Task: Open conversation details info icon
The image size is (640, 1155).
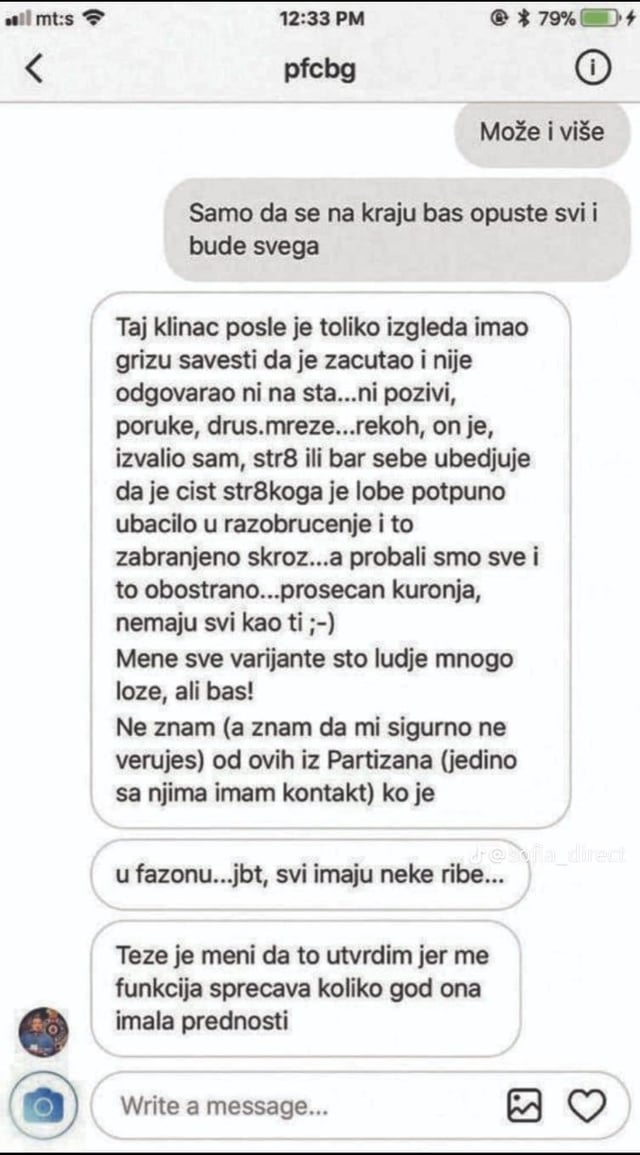Action: 592,68
